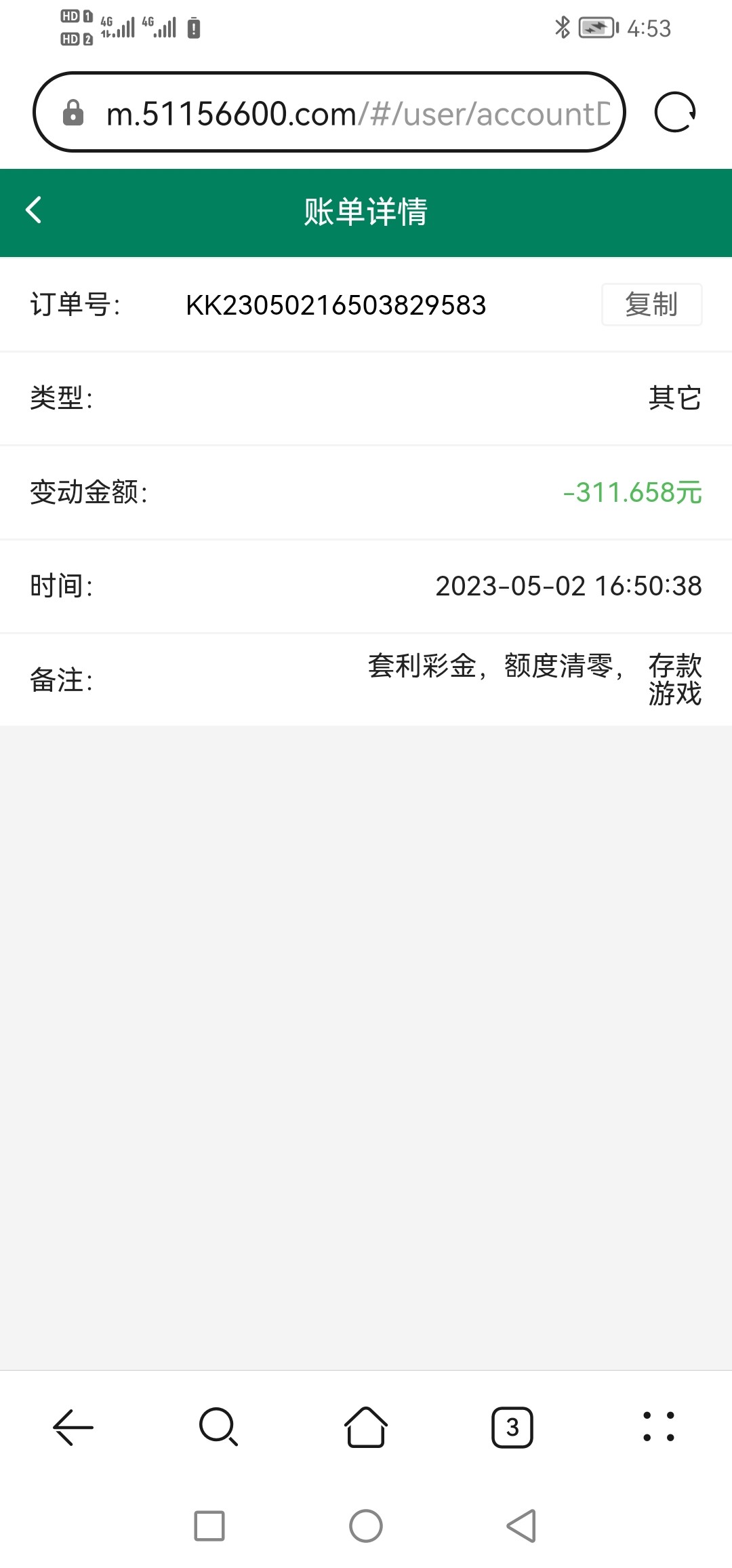Go back from the 账单详情 page
Screen dimensions: 732x1568
34,210
